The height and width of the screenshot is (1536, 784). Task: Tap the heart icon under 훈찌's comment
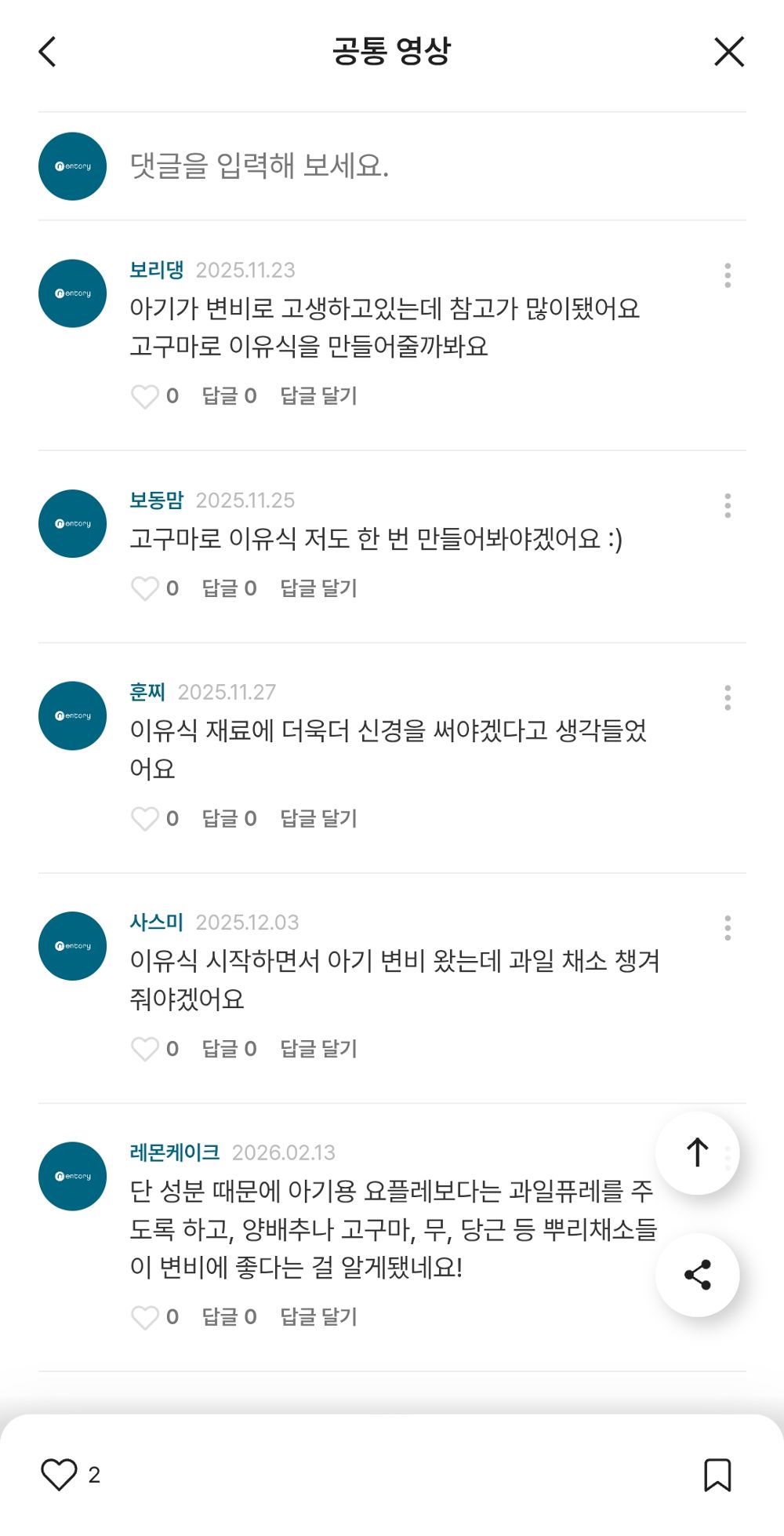pyautogui.click(x=146, y=819)
